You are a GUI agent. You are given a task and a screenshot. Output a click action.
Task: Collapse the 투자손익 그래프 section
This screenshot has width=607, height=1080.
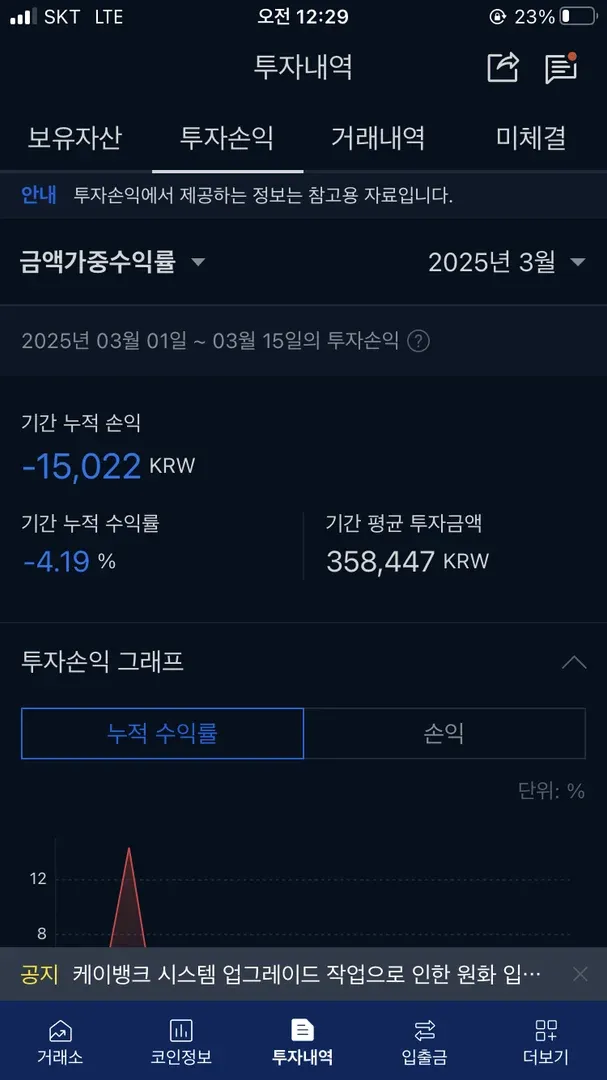tap(573, 662)
